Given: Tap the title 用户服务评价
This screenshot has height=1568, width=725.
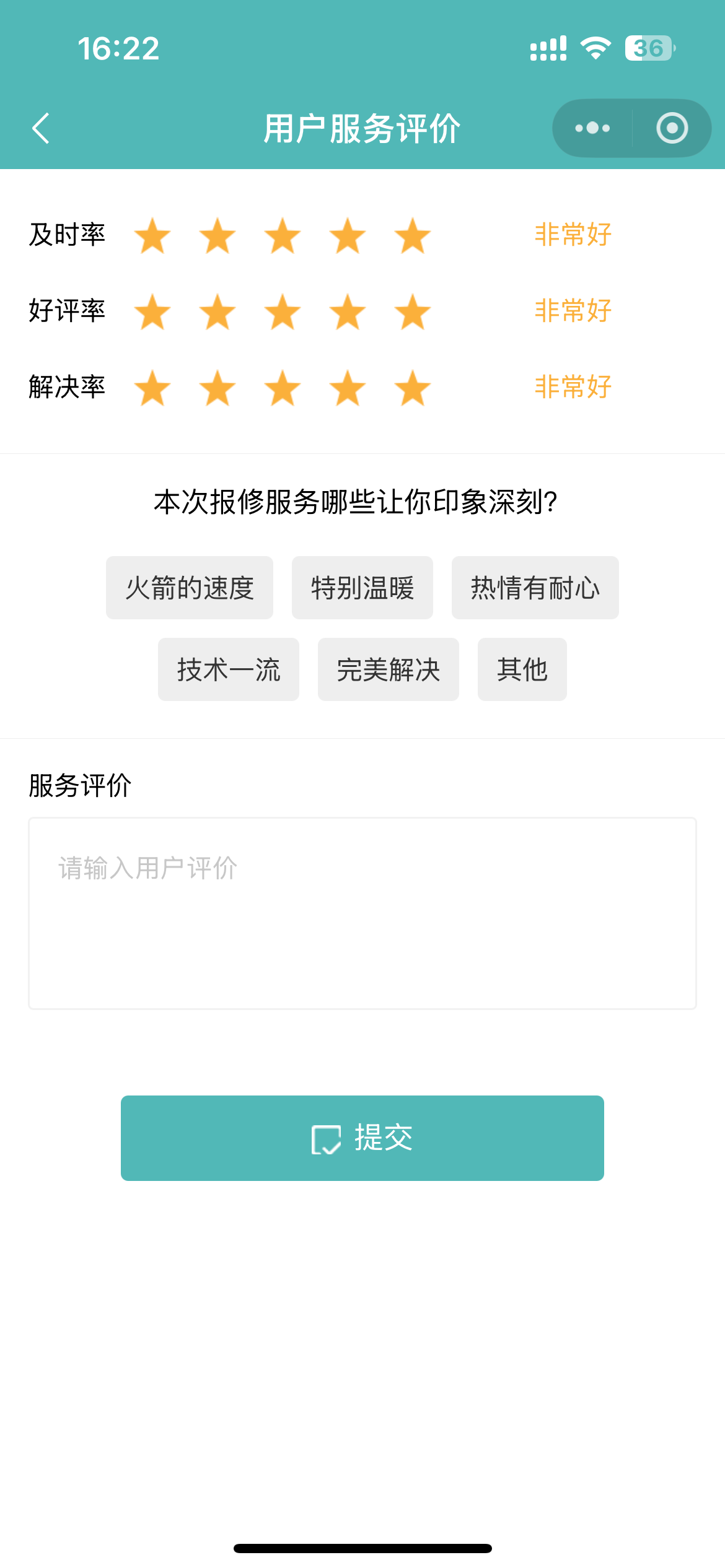Looking at the screenshot, I should coord(361,128).
